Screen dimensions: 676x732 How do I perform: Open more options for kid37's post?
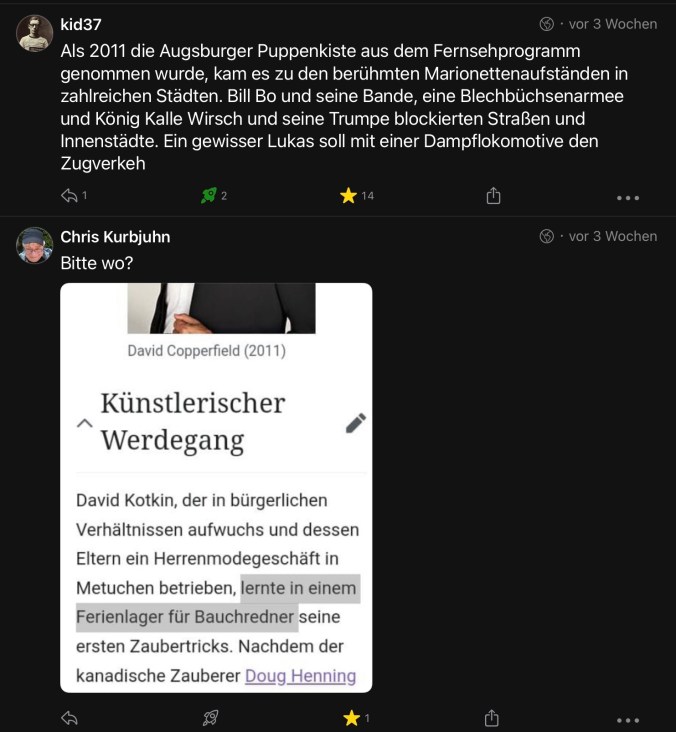click(x=627, y=197)
